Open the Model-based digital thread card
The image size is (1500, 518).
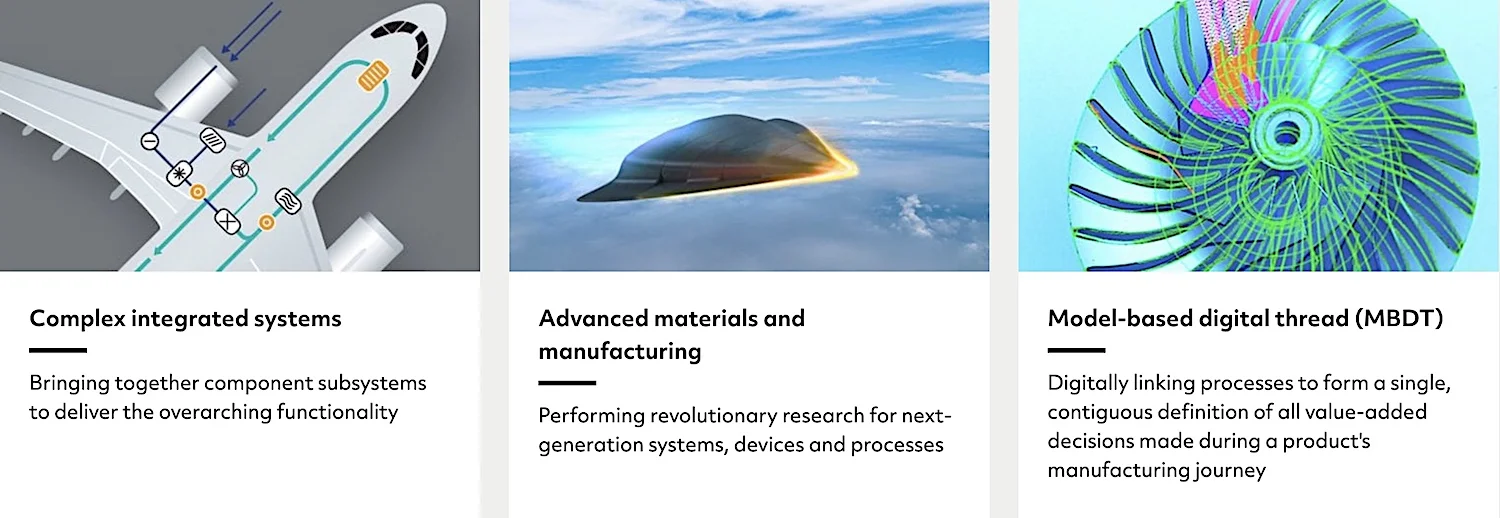coord(1245,319)
